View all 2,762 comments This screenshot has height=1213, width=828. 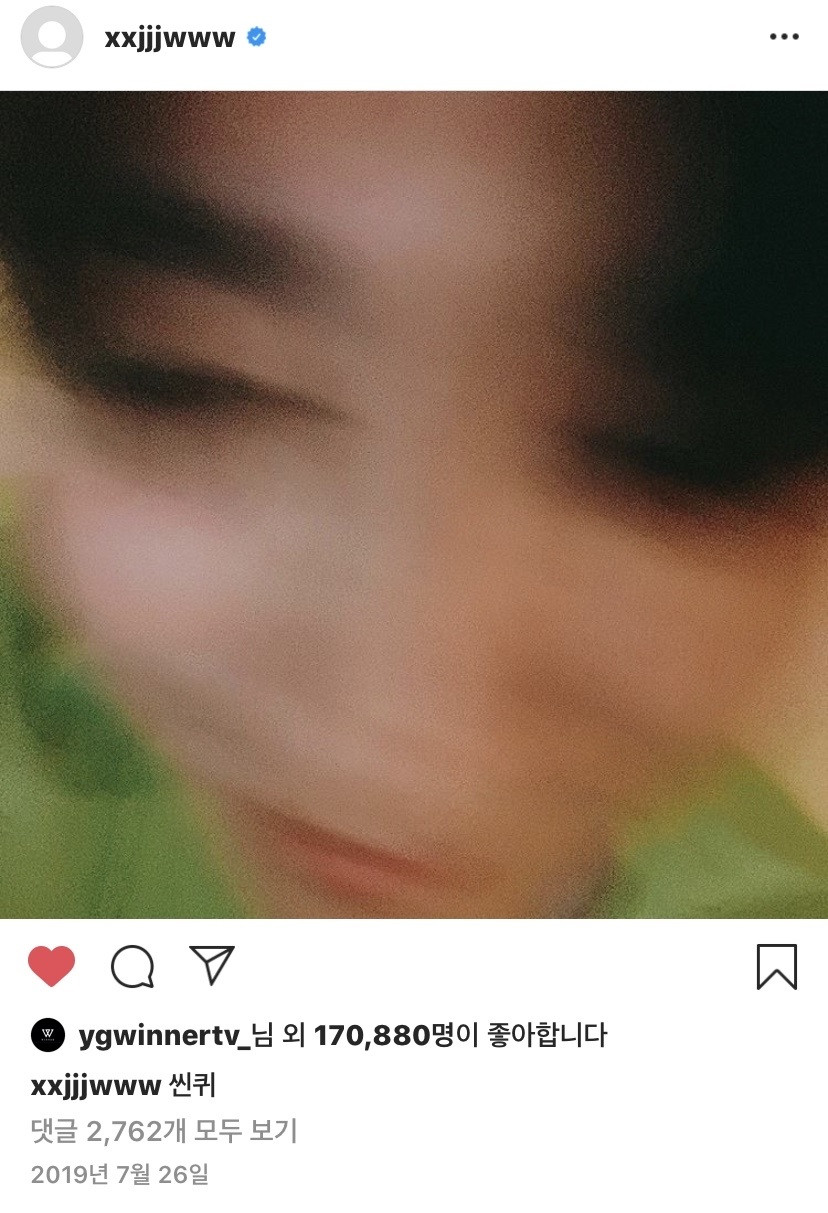click(x=164, y=1131)
